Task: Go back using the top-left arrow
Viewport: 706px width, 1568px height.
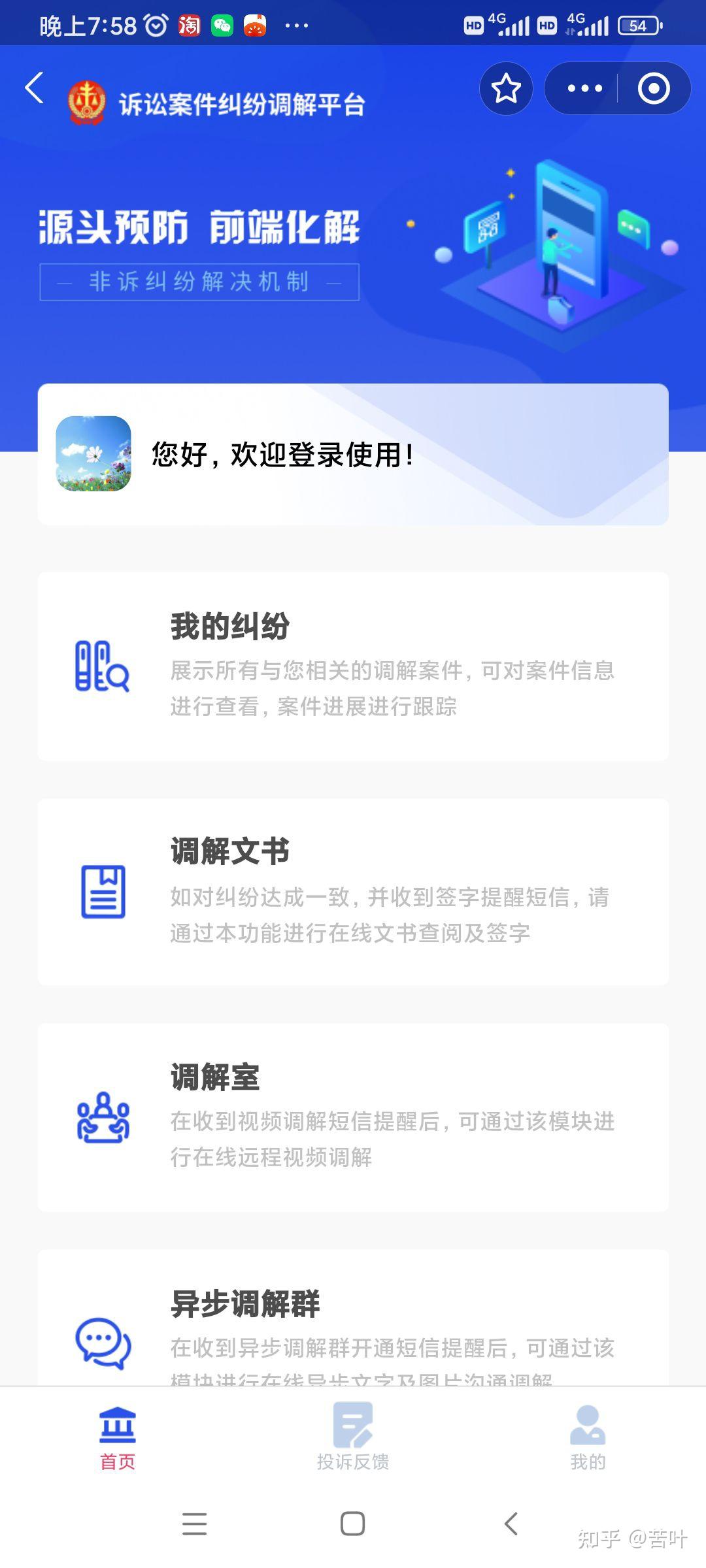Action: click(x=34, y=88)
